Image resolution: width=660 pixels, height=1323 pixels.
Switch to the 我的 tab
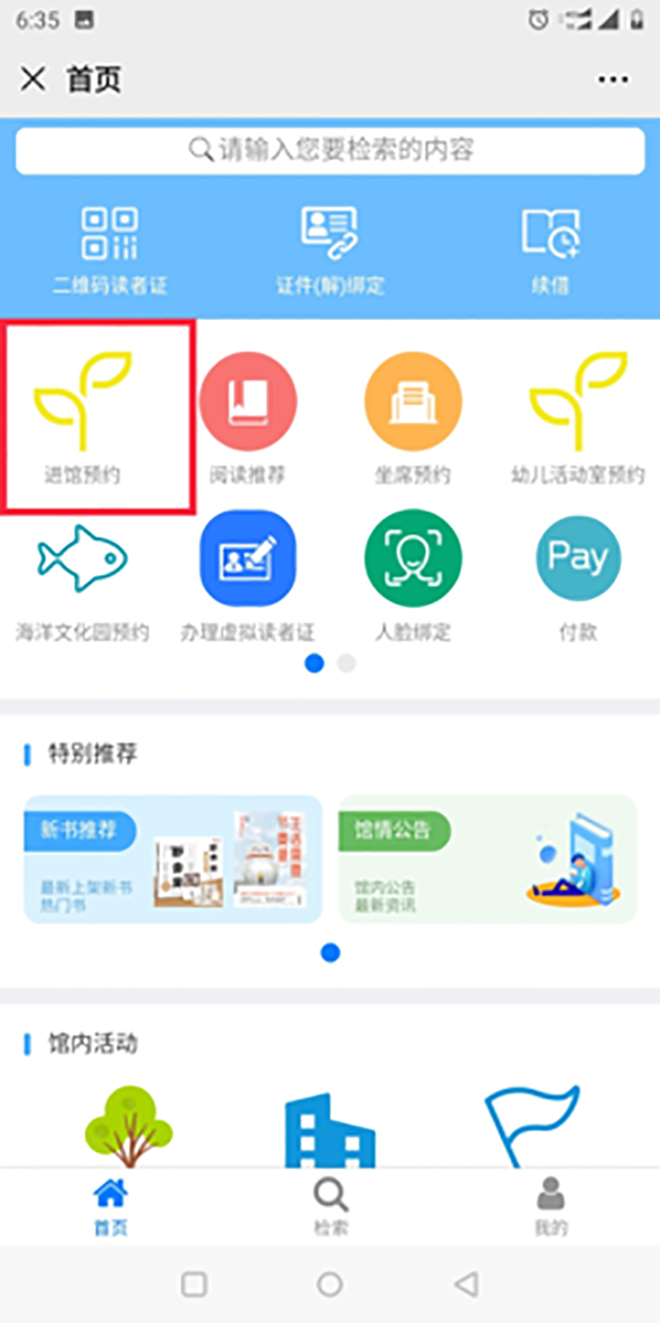[550, 1206]
